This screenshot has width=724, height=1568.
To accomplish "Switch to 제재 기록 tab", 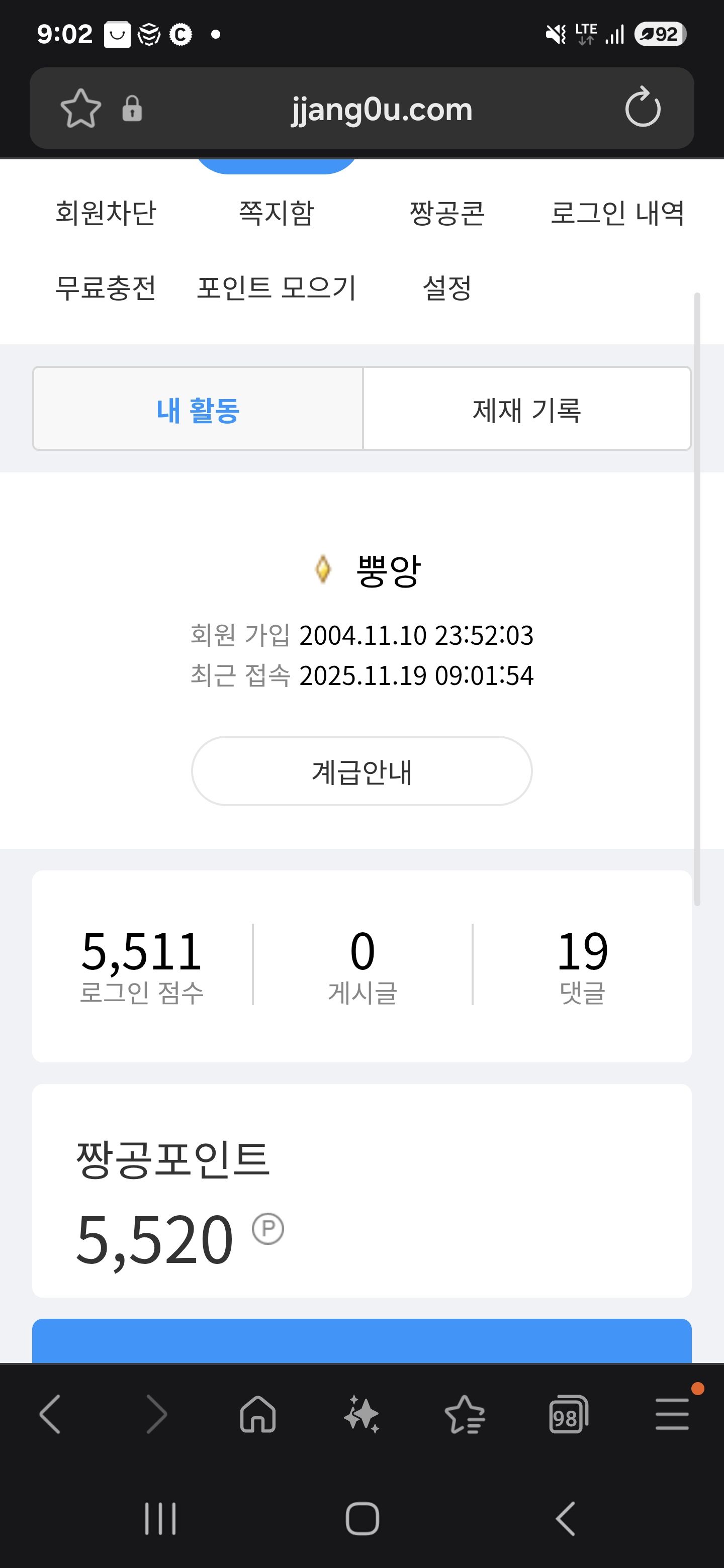I will [527, 409].
